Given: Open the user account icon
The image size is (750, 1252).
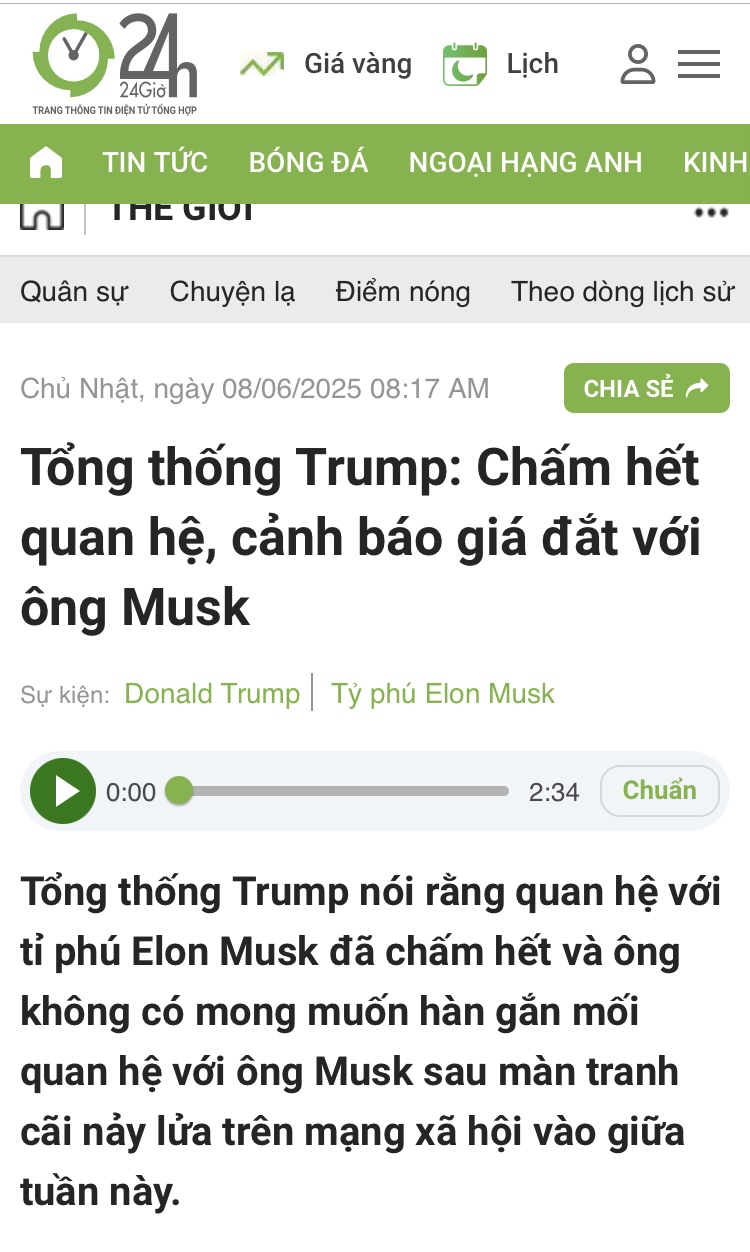Looking at the screenshot, I should pyautogui.click(x=637, y=65).
